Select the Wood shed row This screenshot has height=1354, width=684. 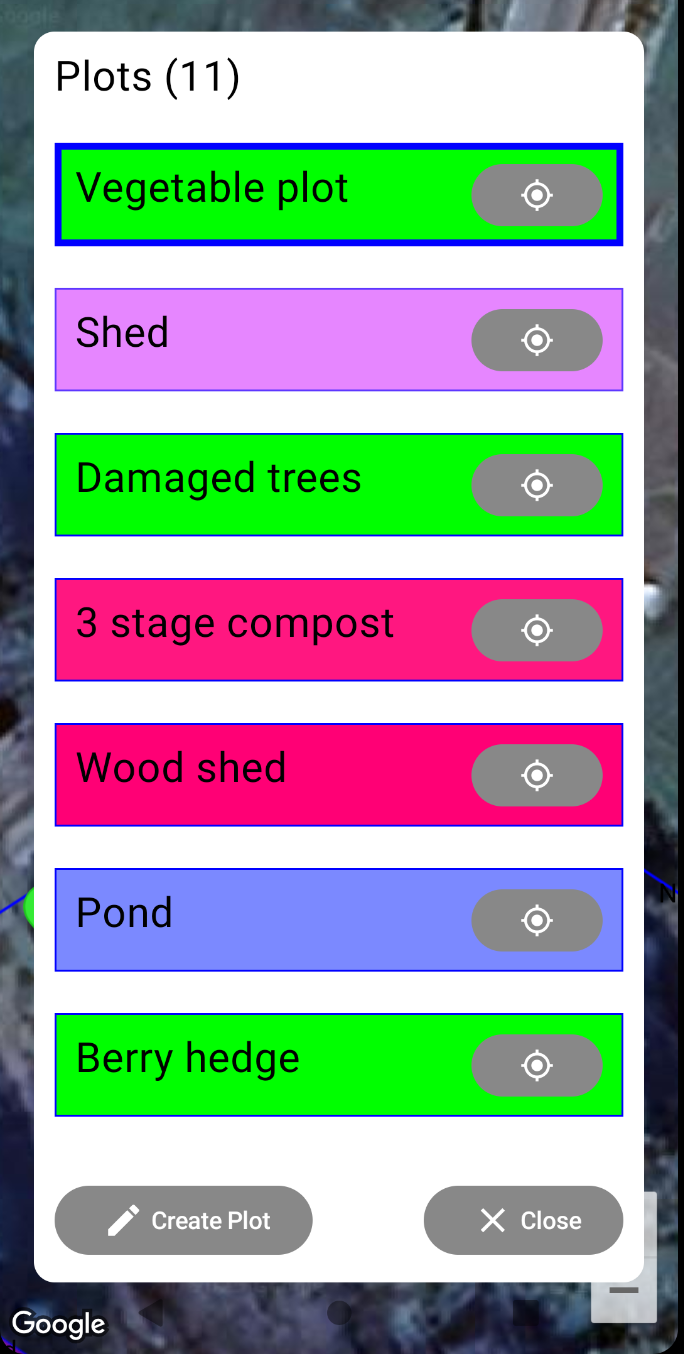[x=250, y=774]
